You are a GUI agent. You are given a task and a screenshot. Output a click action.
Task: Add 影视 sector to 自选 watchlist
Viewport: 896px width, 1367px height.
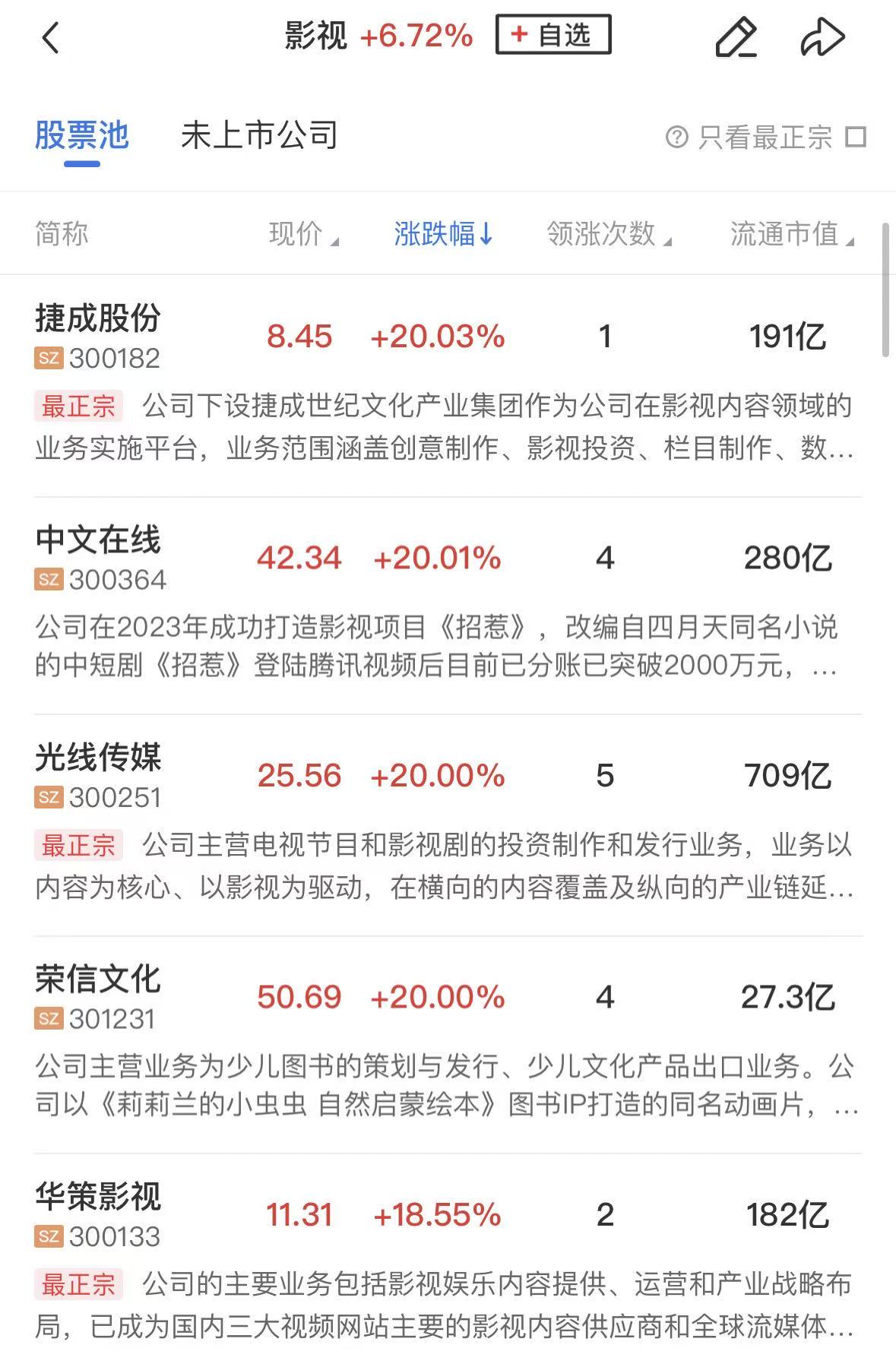[x=552, y=35]
